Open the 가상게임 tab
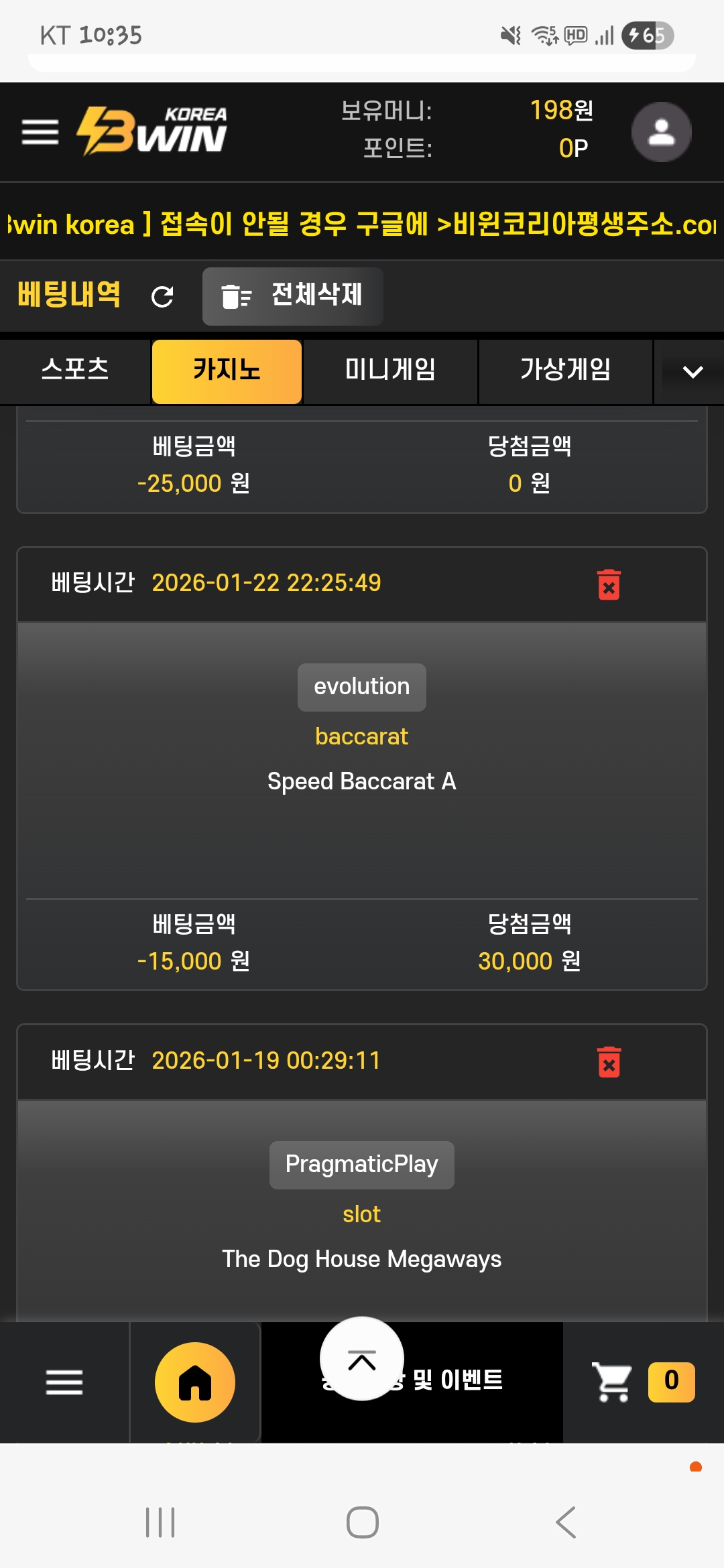 (565, 371)
